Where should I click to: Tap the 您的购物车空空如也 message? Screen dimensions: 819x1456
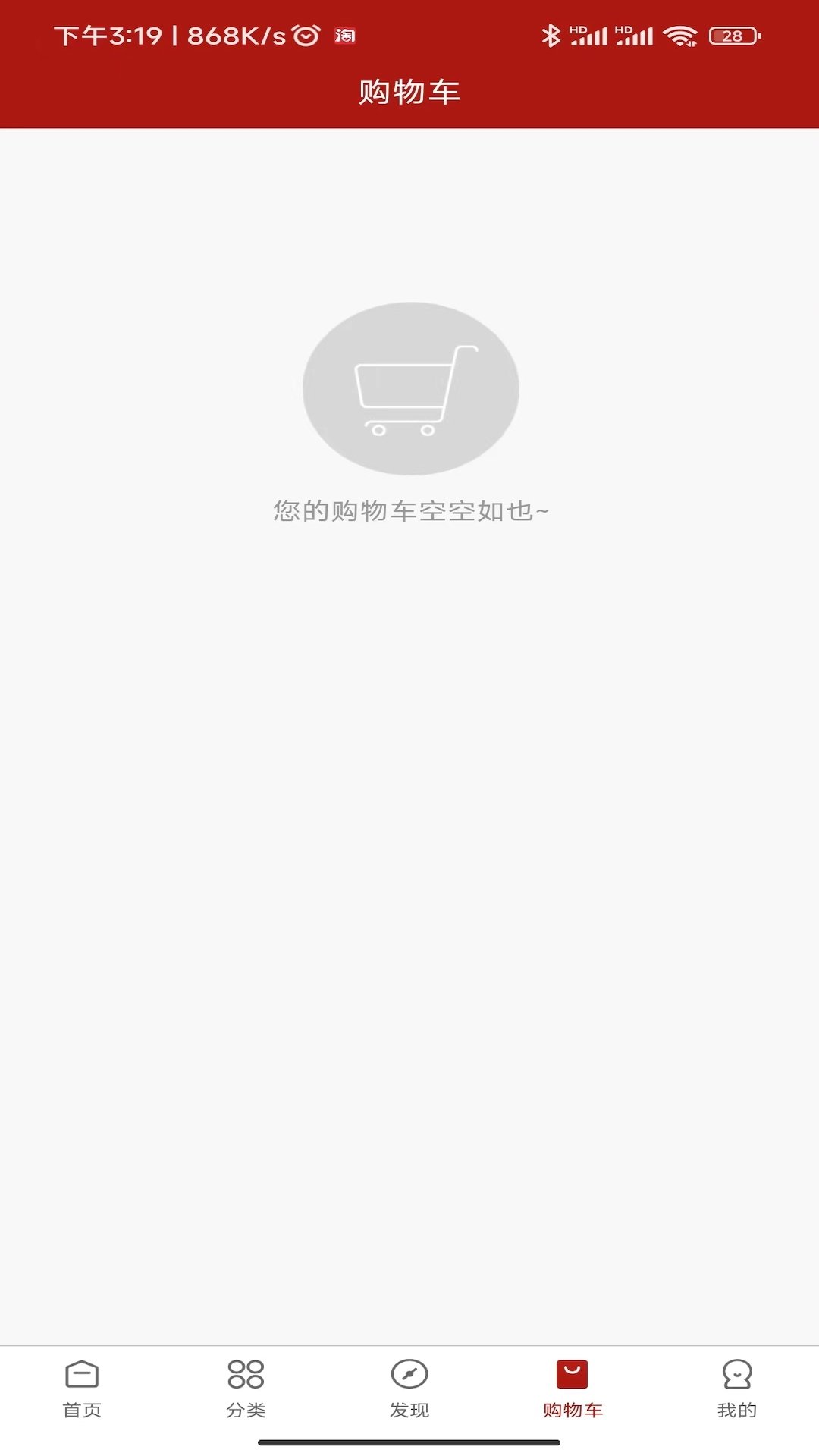tap(409, 510)
